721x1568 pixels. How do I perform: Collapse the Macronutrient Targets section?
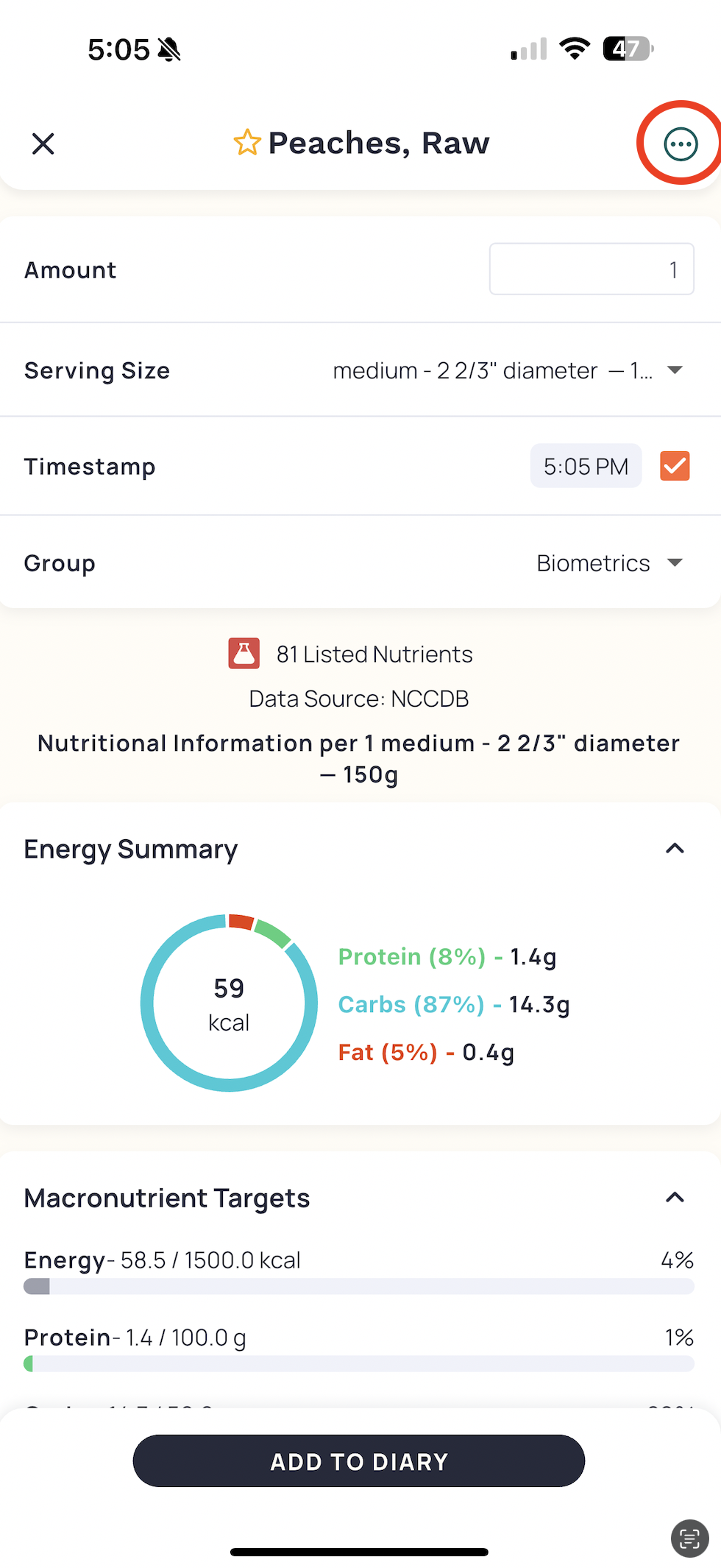click(x=675, y=1198)
